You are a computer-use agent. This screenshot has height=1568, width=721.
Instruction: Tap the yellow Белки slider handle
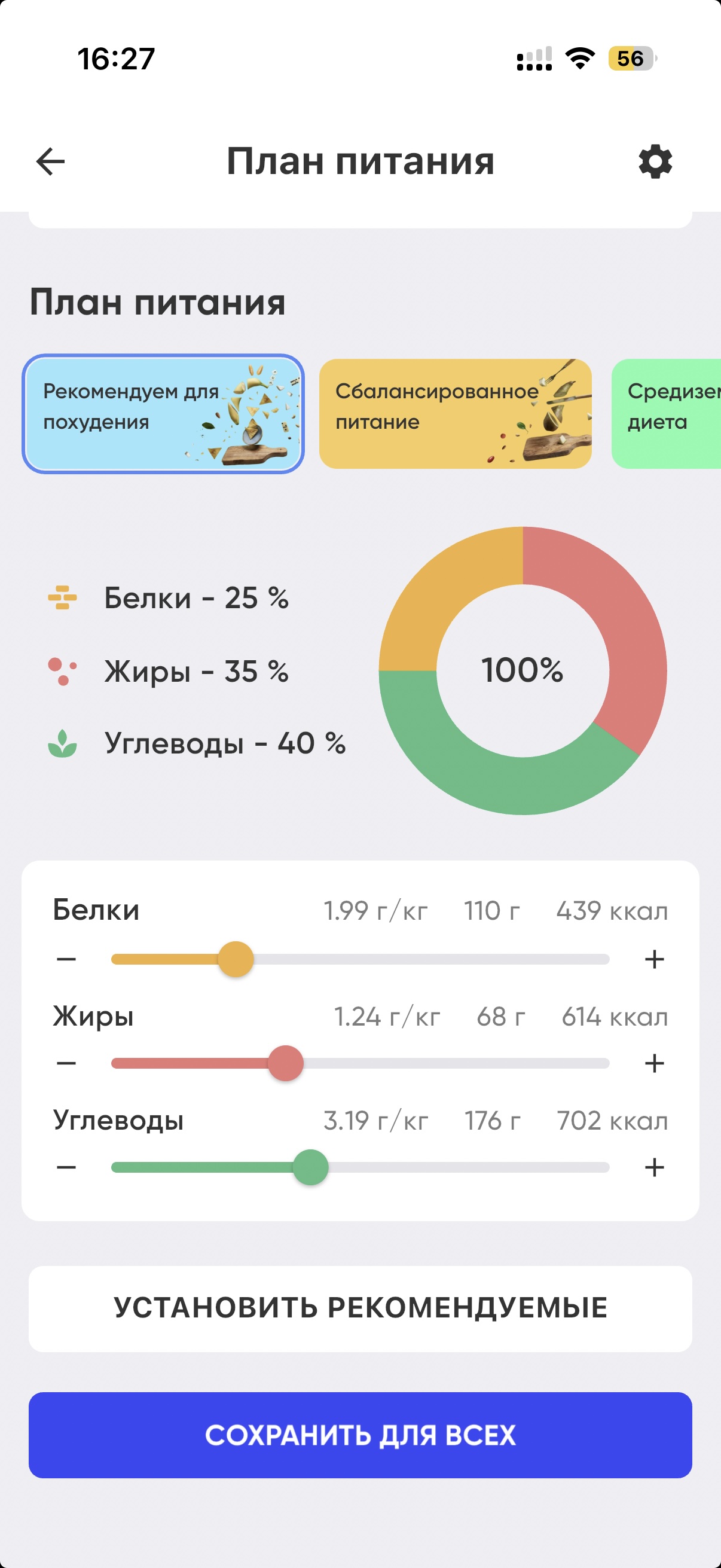[x=236, y=959]
